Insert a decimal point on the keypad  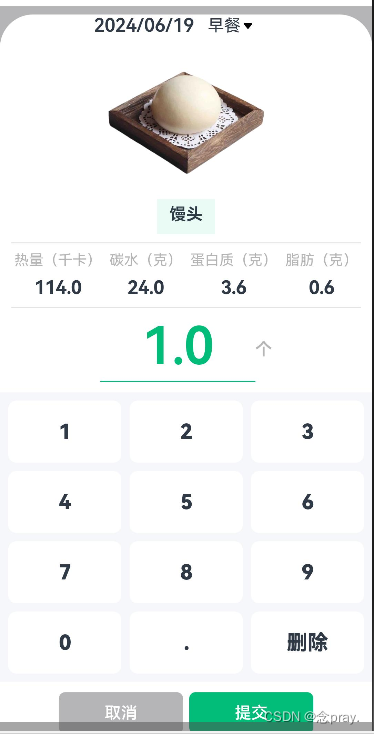pos(186,642)
